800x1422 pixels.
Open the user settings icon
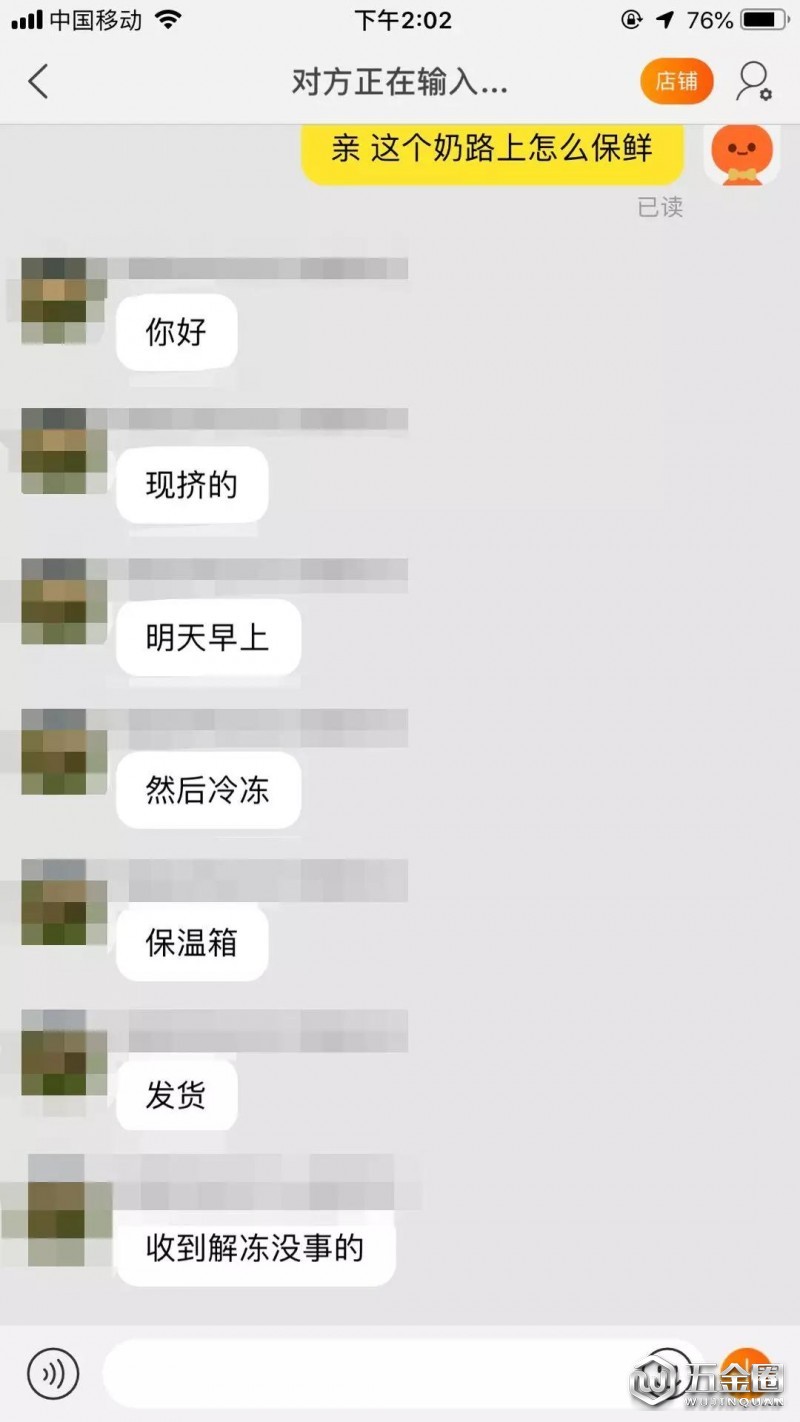[x=753, y=82]
